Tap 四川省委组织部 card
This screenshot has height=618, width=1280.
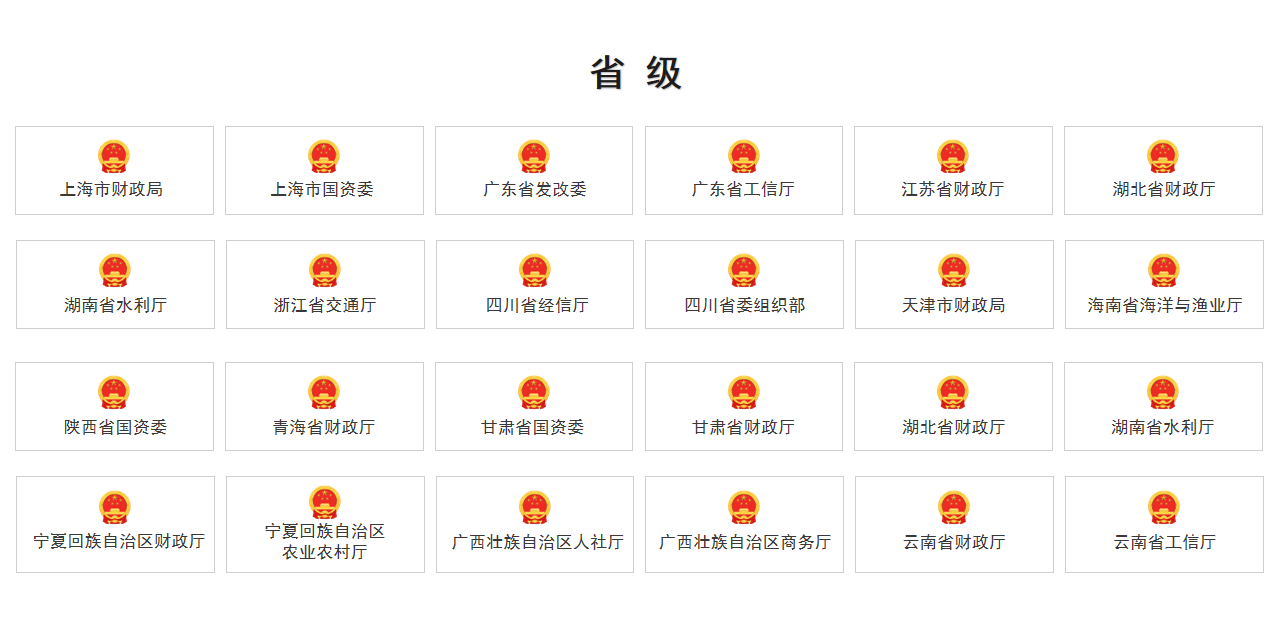(744, 285)
